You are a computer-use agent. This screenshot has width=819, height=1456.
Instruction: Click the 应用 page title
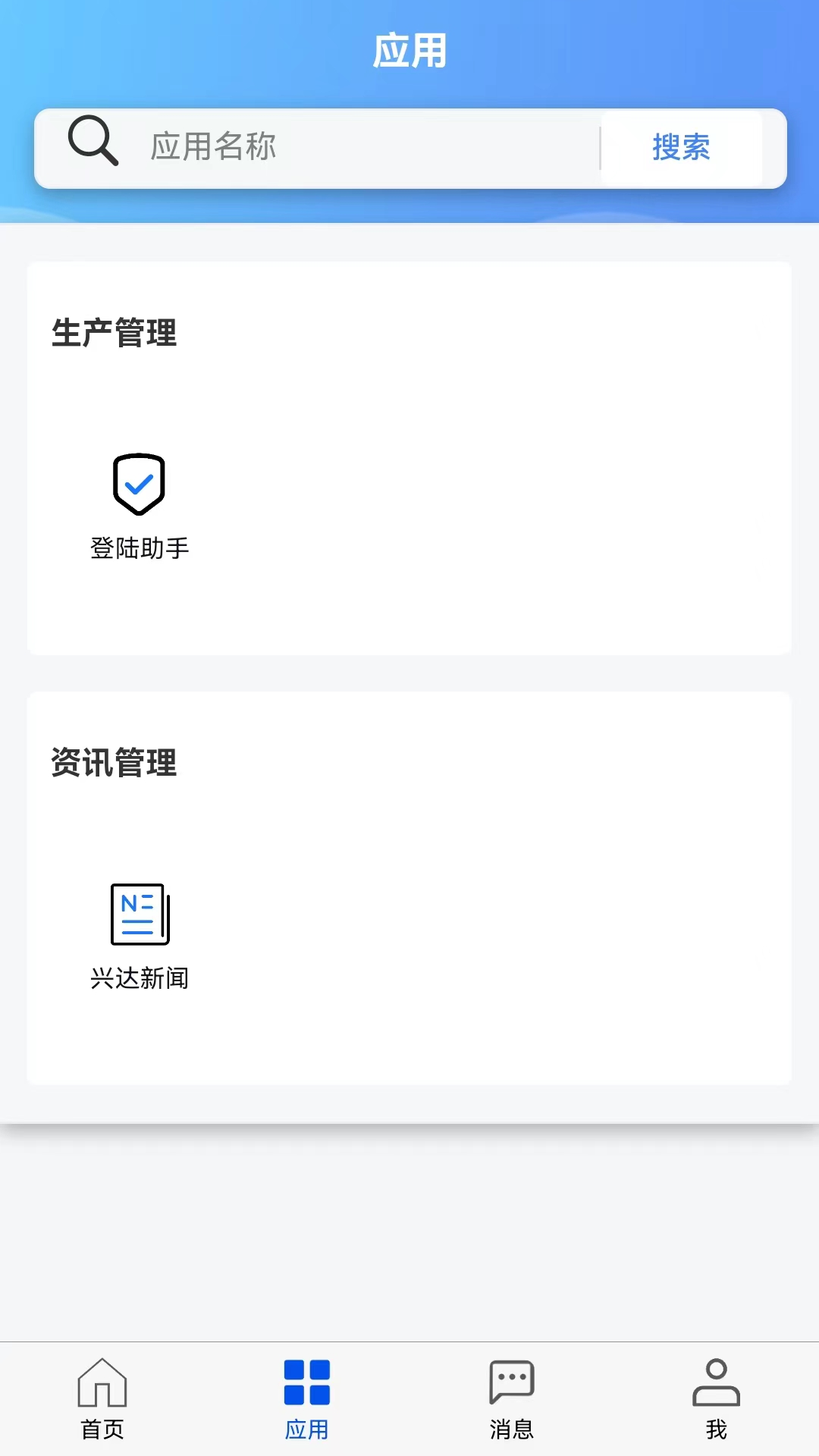tap(409, 51)
